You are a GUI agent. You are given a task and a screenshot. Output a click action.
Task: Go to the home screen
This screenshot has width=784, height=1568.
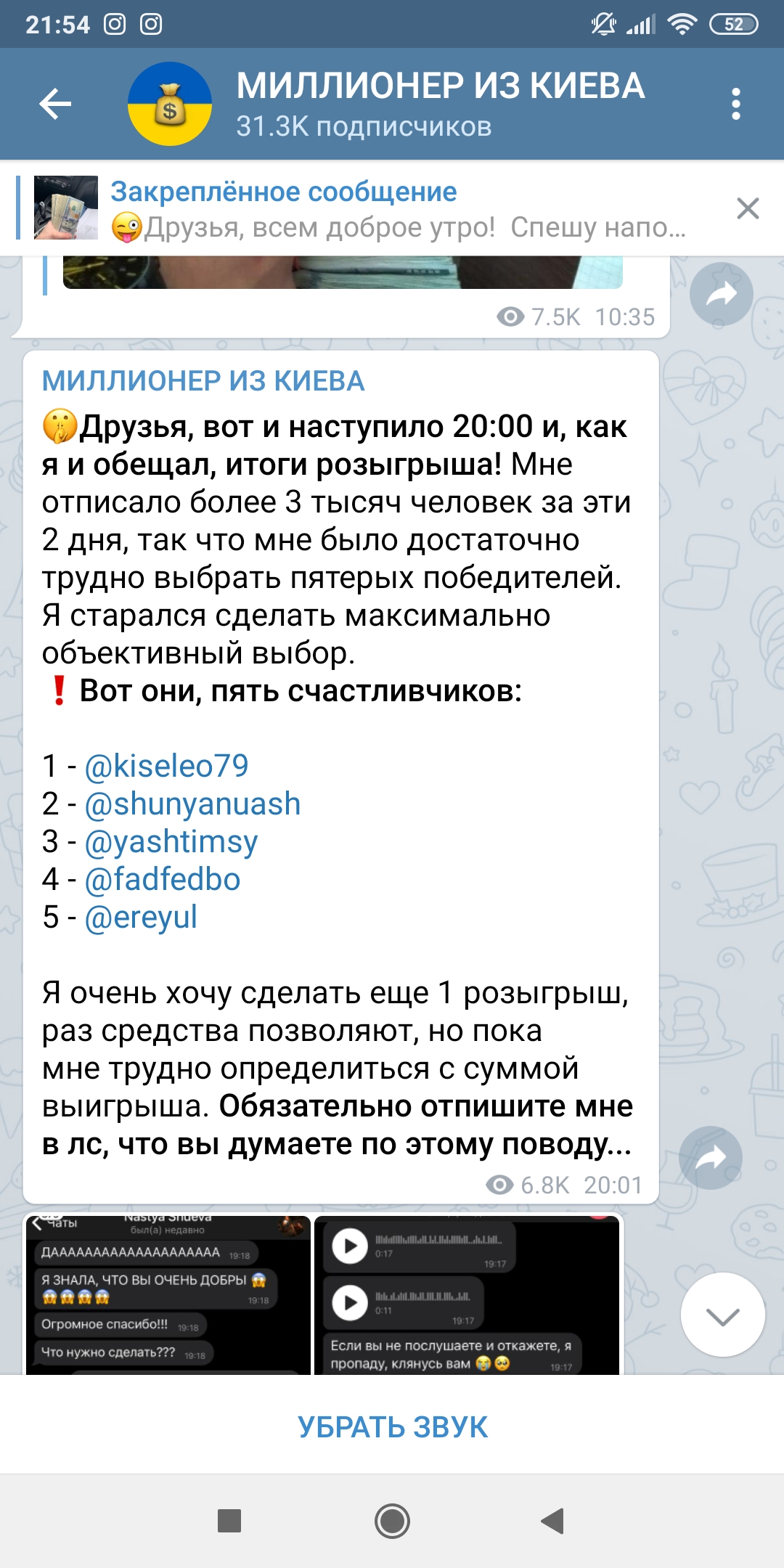[x=392, y=1521]
